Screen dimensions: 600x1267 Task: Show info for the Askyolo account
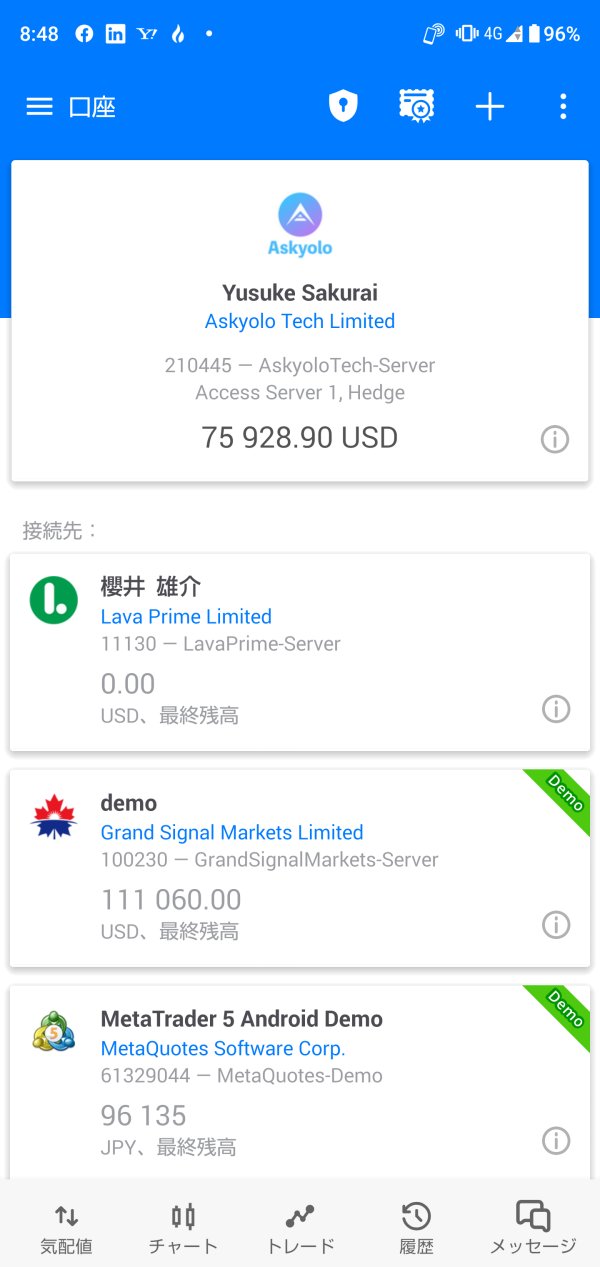(555, 439)
